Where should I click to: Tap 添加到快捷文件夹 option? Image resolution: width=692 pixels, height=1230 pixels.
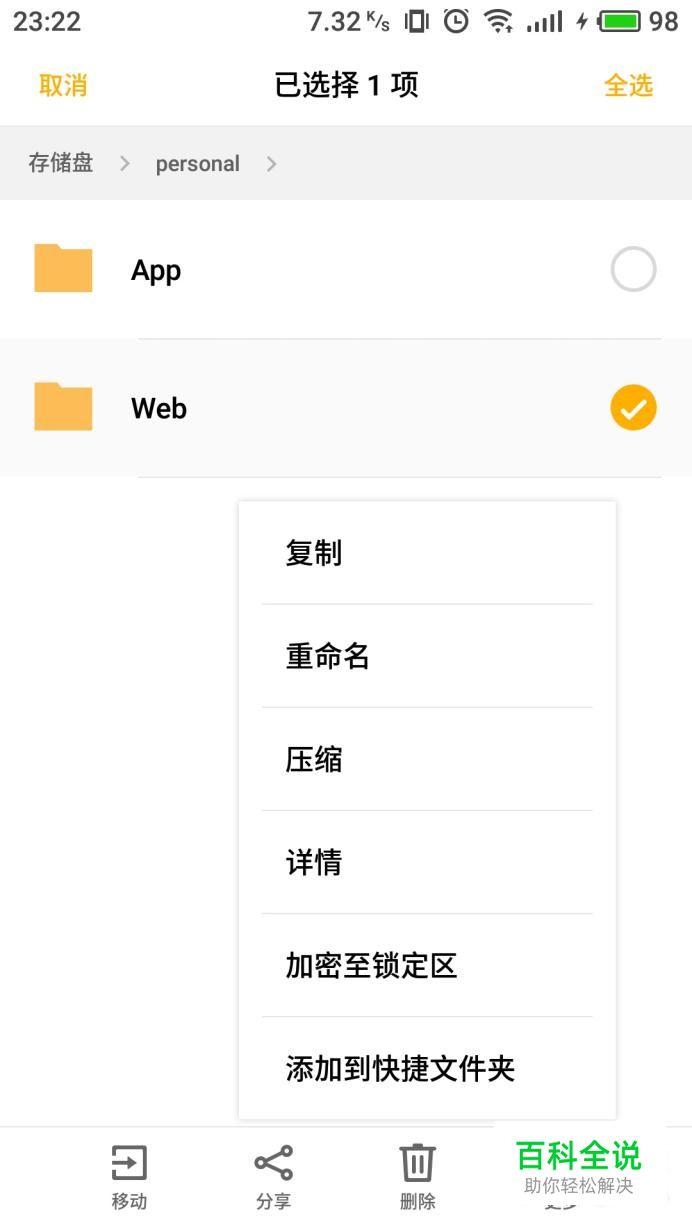pyautogui.click(x=427, y=1068)
